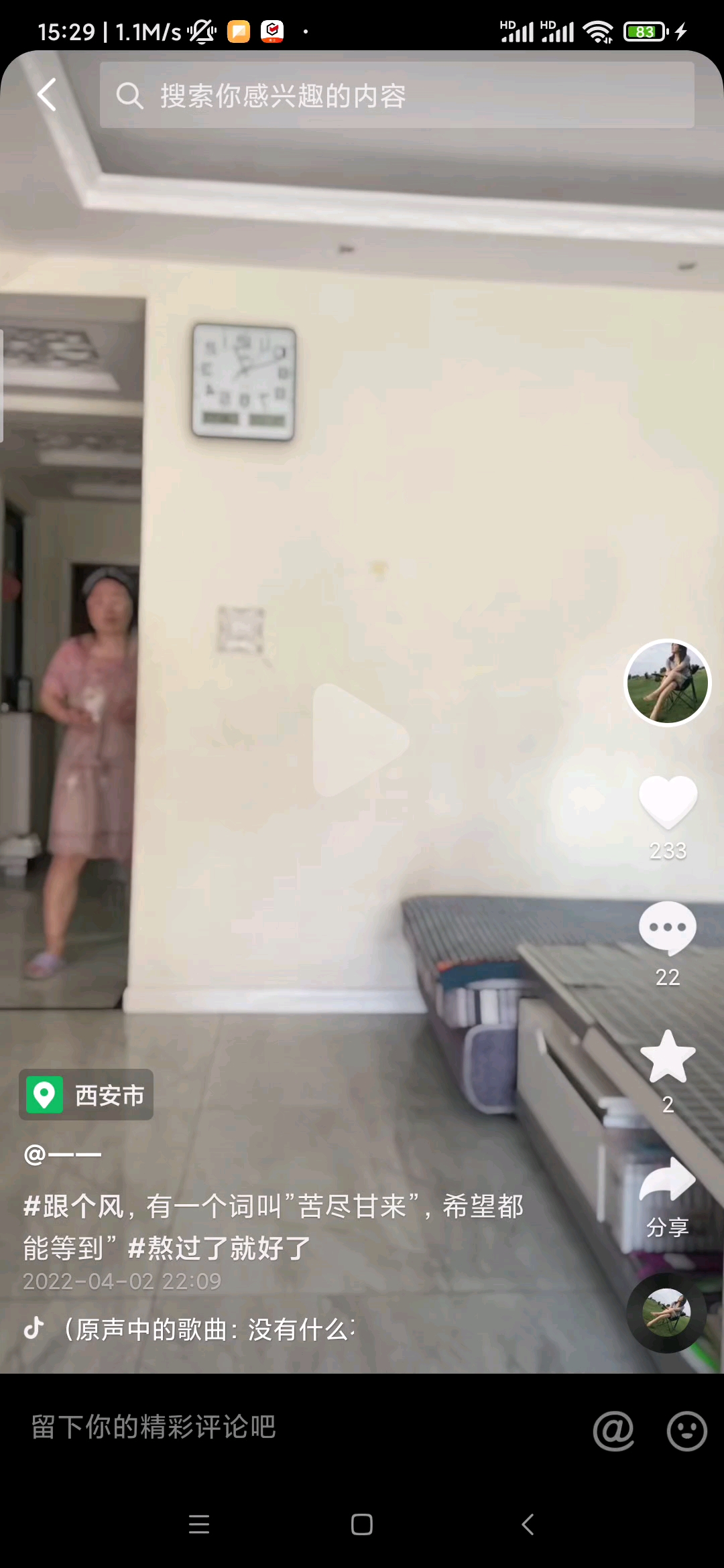Image resolution: width=724 pixels, height=1568 pixels.
Task: Open the #熬过了就好了 hashtag
Action: (x=219, y=1248)
